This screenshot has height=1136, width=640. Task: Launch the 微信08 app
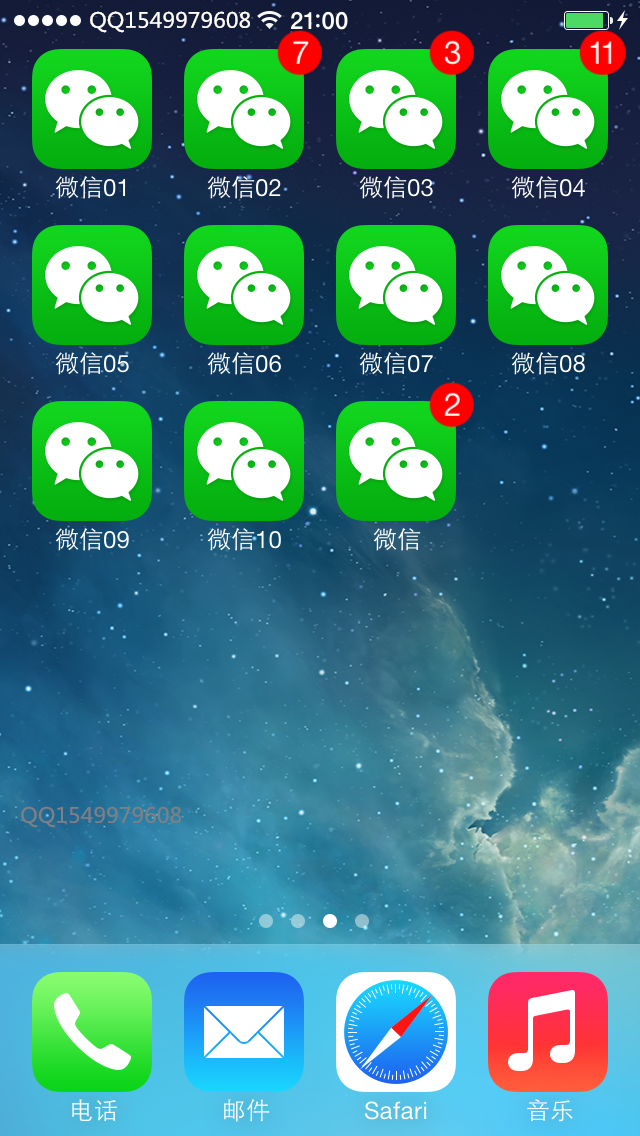pyautogui.click(x=548, y=285)
